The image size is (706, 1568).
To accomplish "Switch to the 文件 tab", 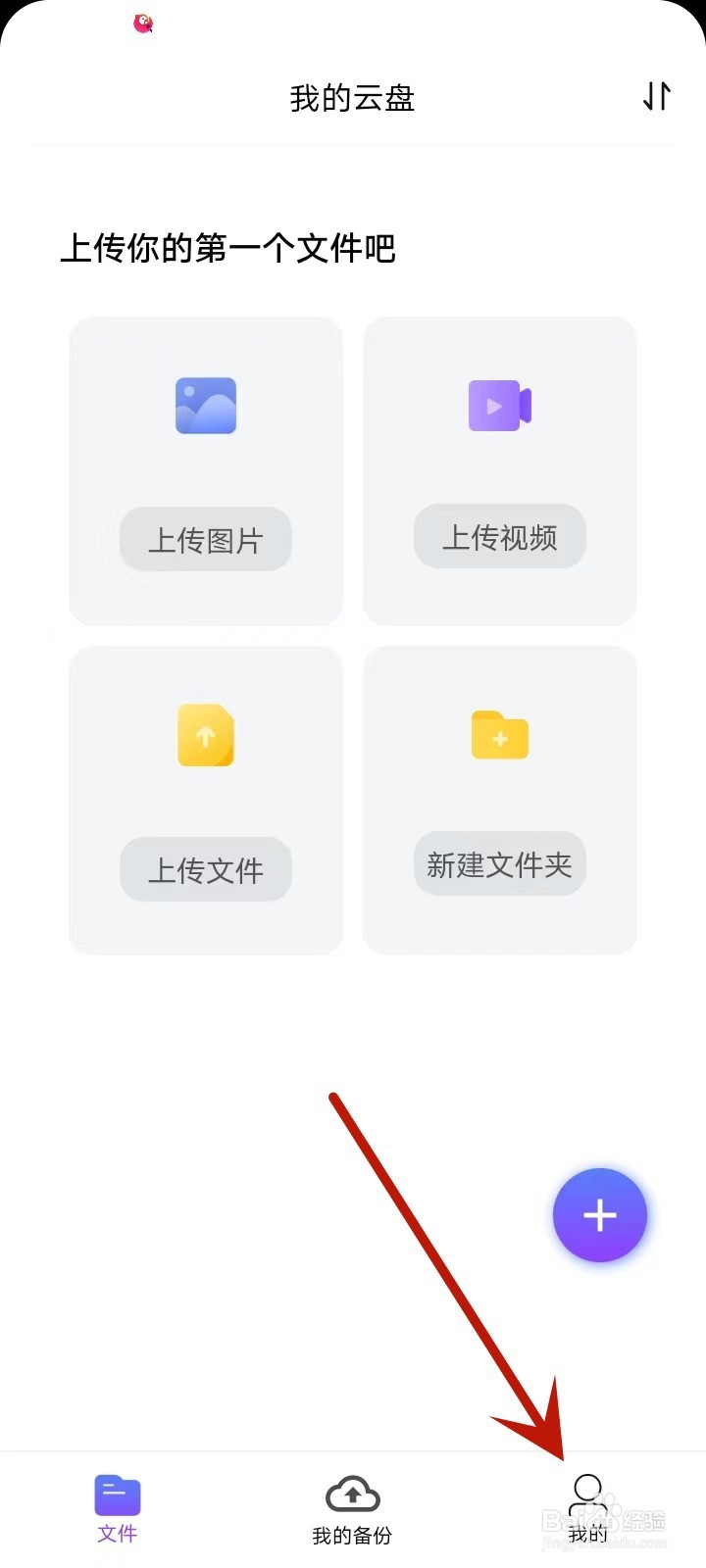I will pyautogui.click(x=118, y=1509).
